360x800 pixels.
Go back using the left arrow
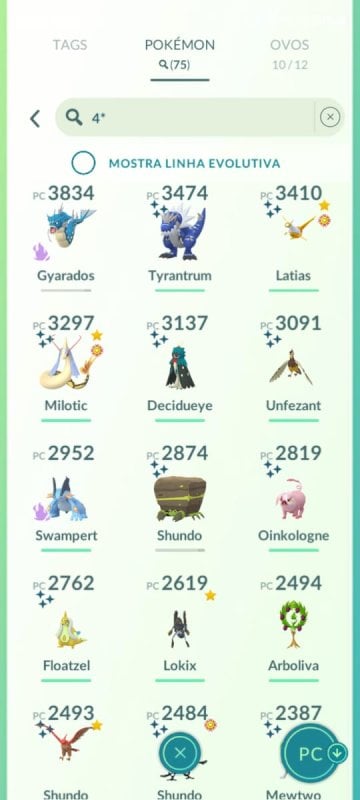(35, 118)
